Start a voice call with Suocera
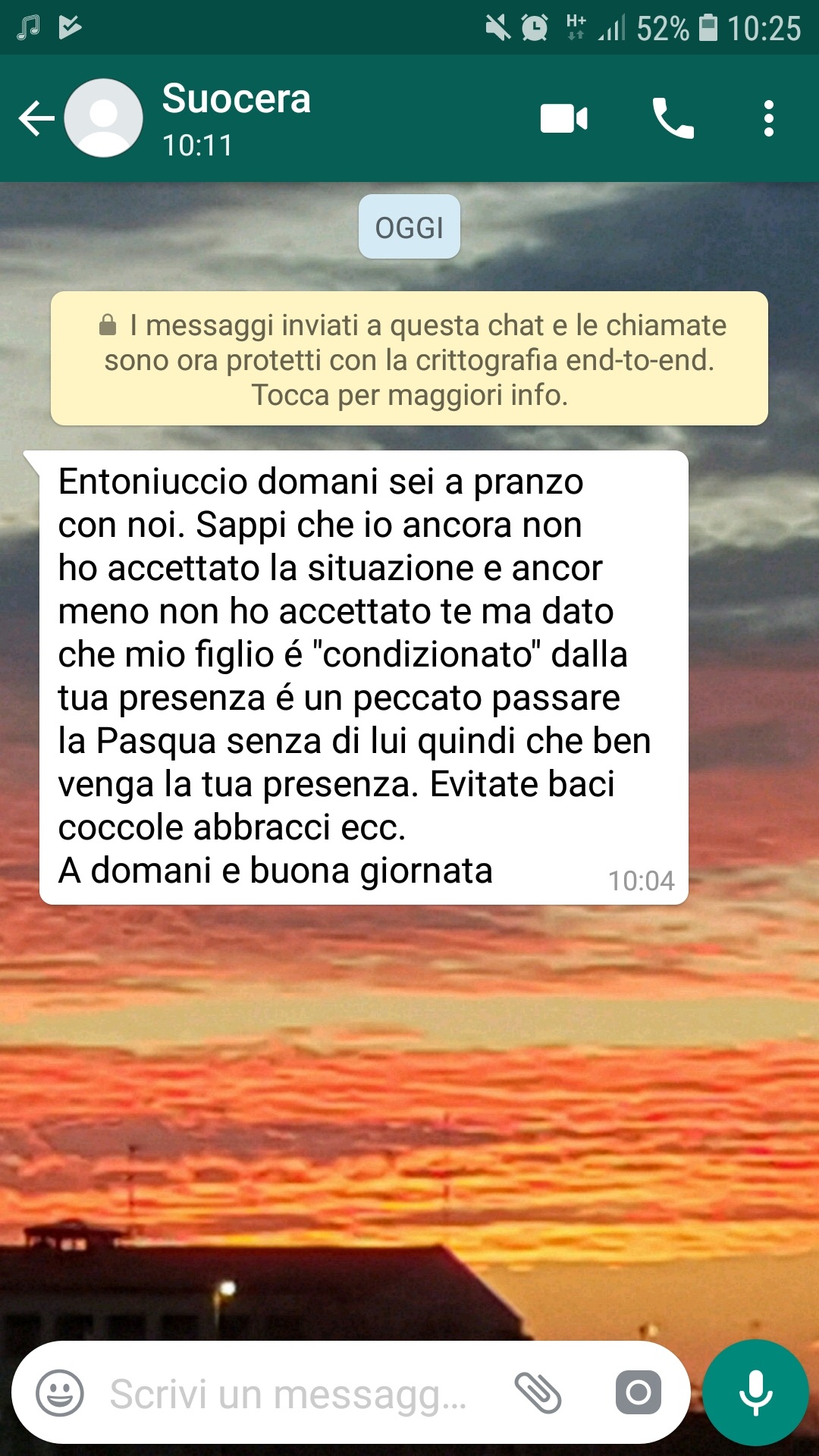 point(673,119)
